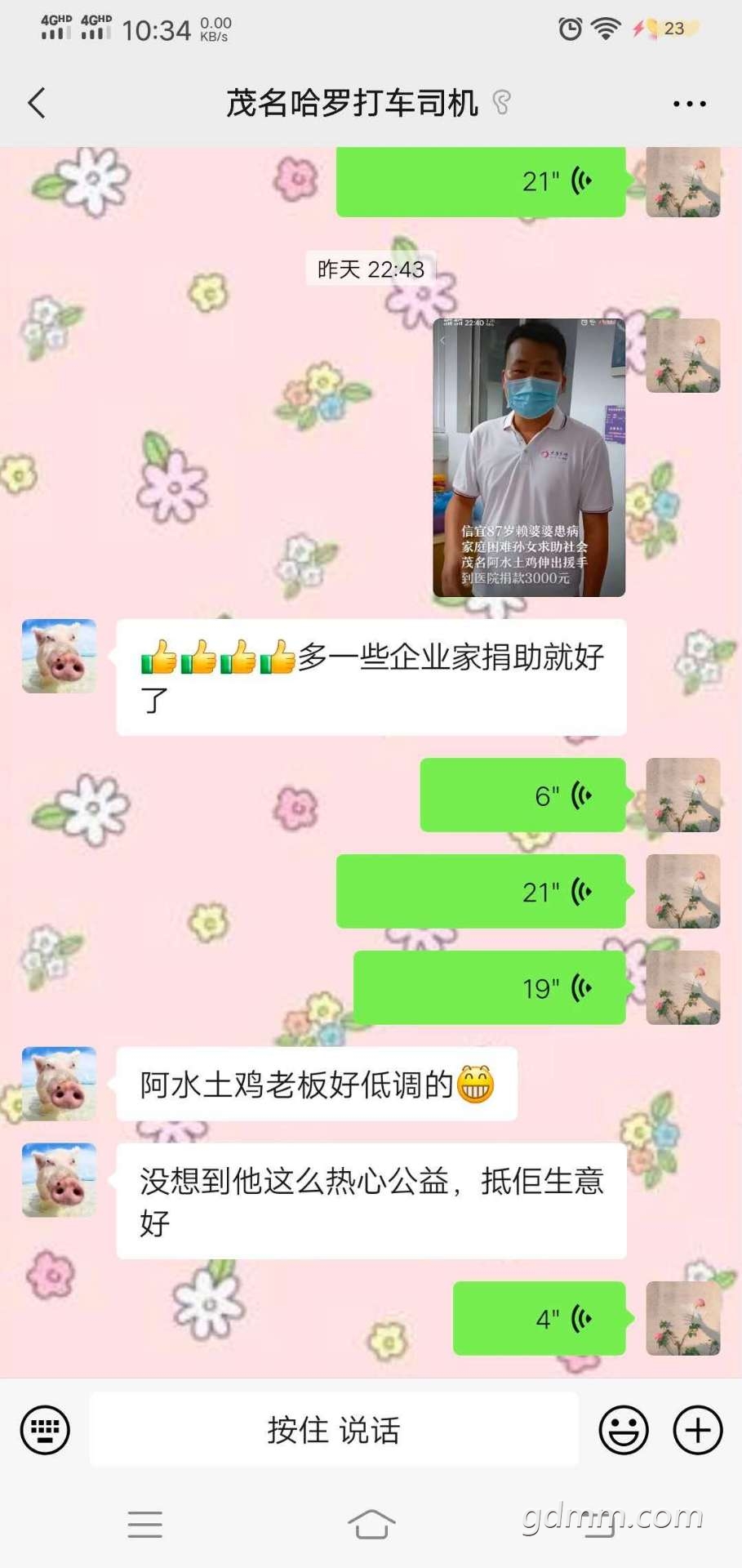This screenshot has width=742, height=1568.
Task: Open chat info via three dots
Action: point(689,104)
